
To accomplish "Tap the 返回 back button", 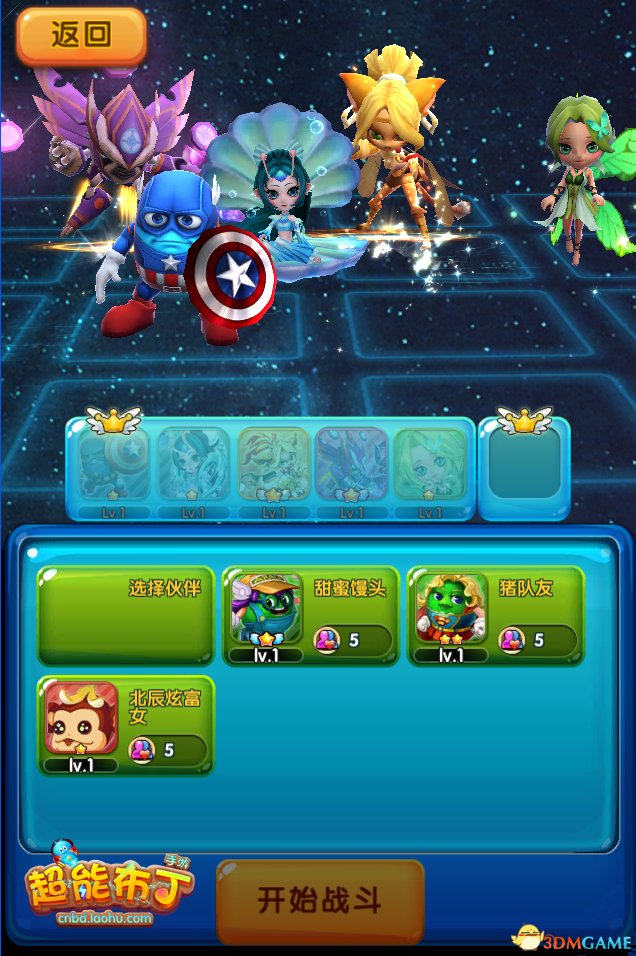I will point(82,37).
